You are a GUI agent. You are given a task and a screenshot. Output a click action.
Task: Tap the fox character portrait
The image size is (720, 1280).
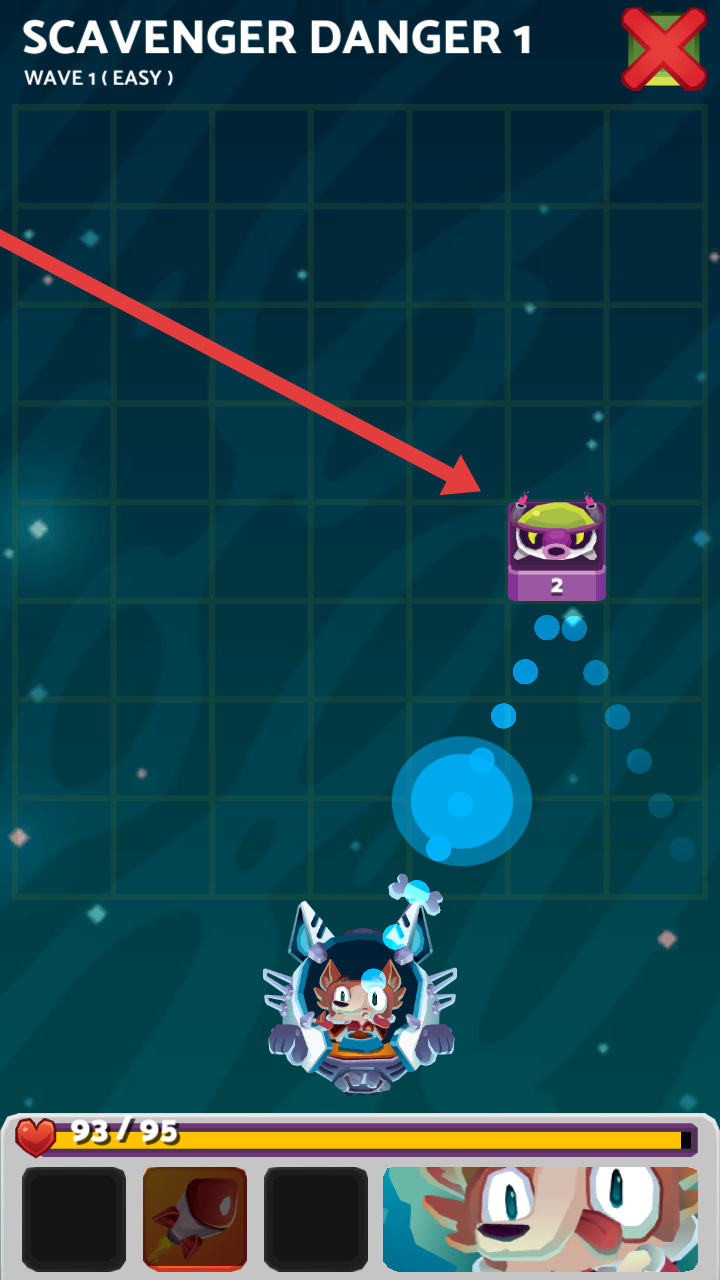(x=540, y=1218)
